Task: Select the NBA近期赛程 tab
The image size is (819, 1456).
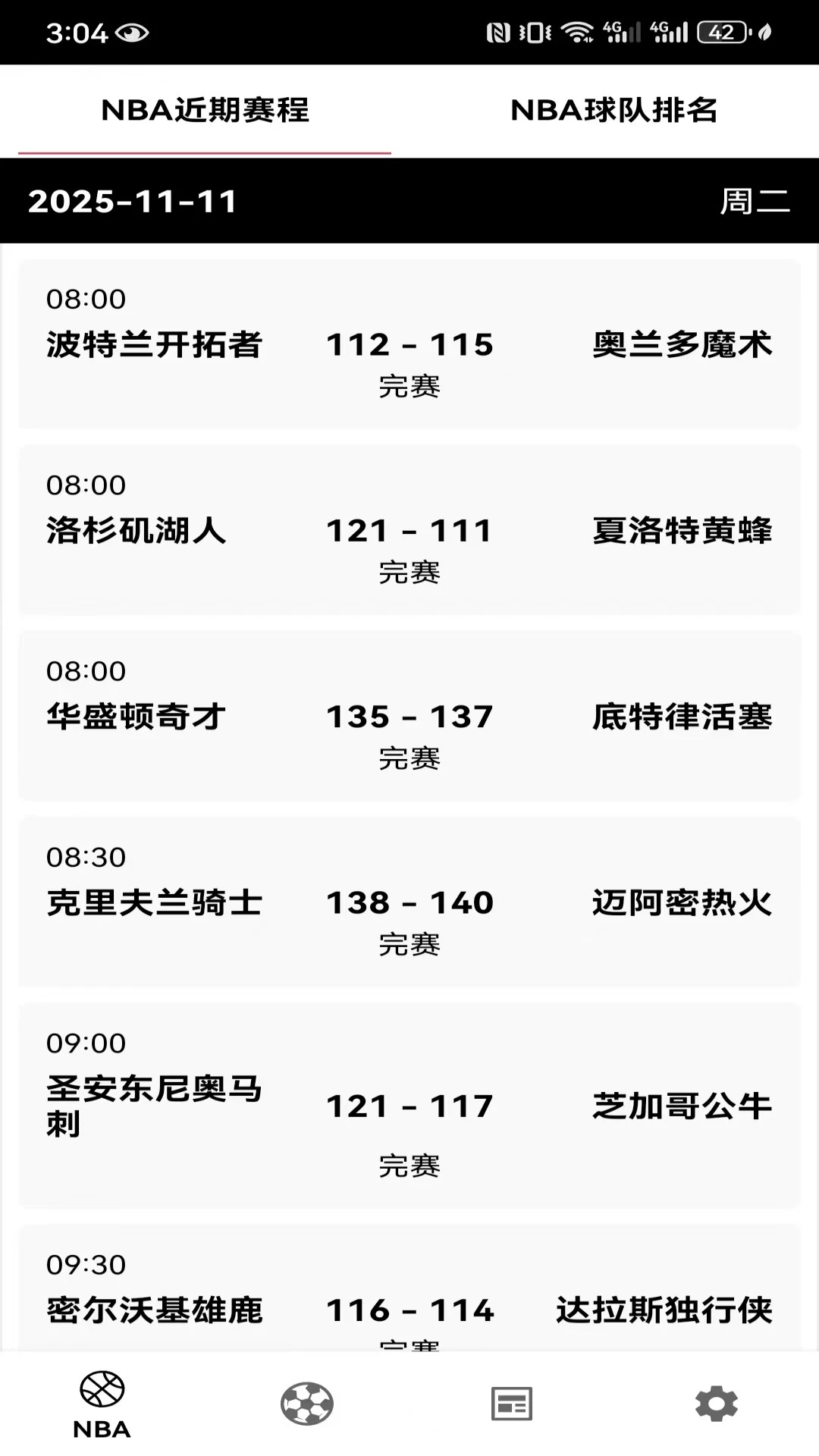Action: 205,111
